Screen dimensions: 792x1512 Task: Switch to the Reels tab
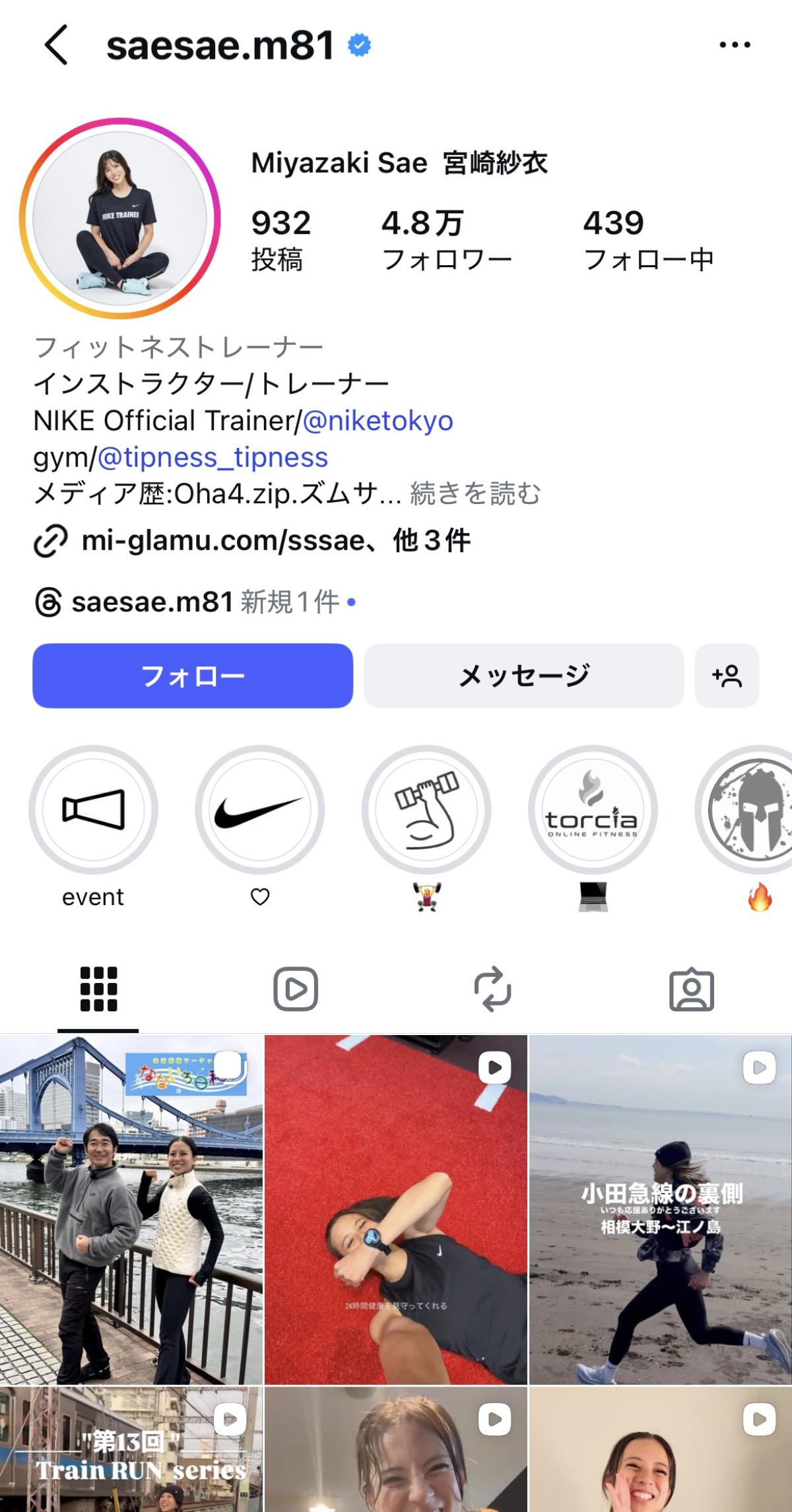(296, 990)
